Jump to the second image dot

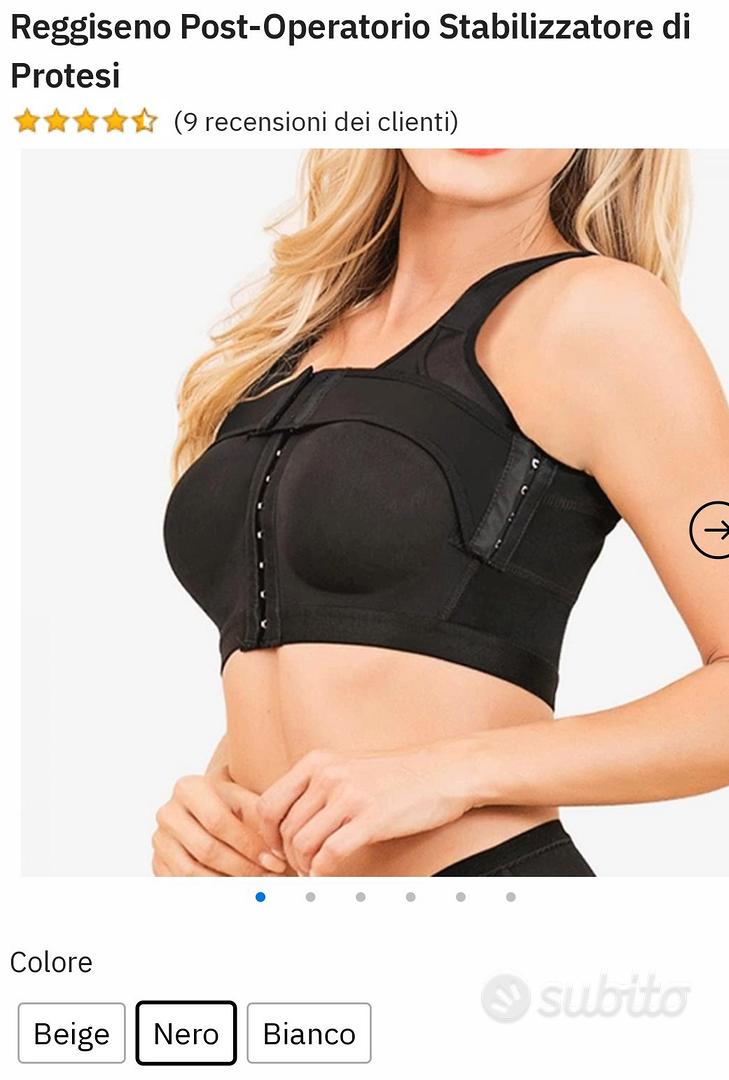pyautogui.click(x=311, y=897)
